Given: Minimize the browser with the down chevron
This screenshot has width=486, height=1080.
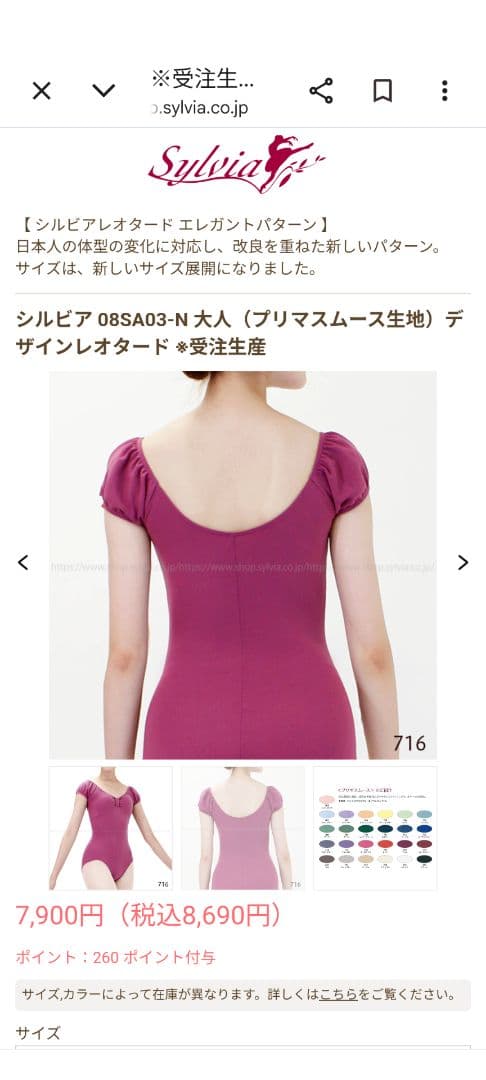Looking at the screenshot, I should point(103,91).
